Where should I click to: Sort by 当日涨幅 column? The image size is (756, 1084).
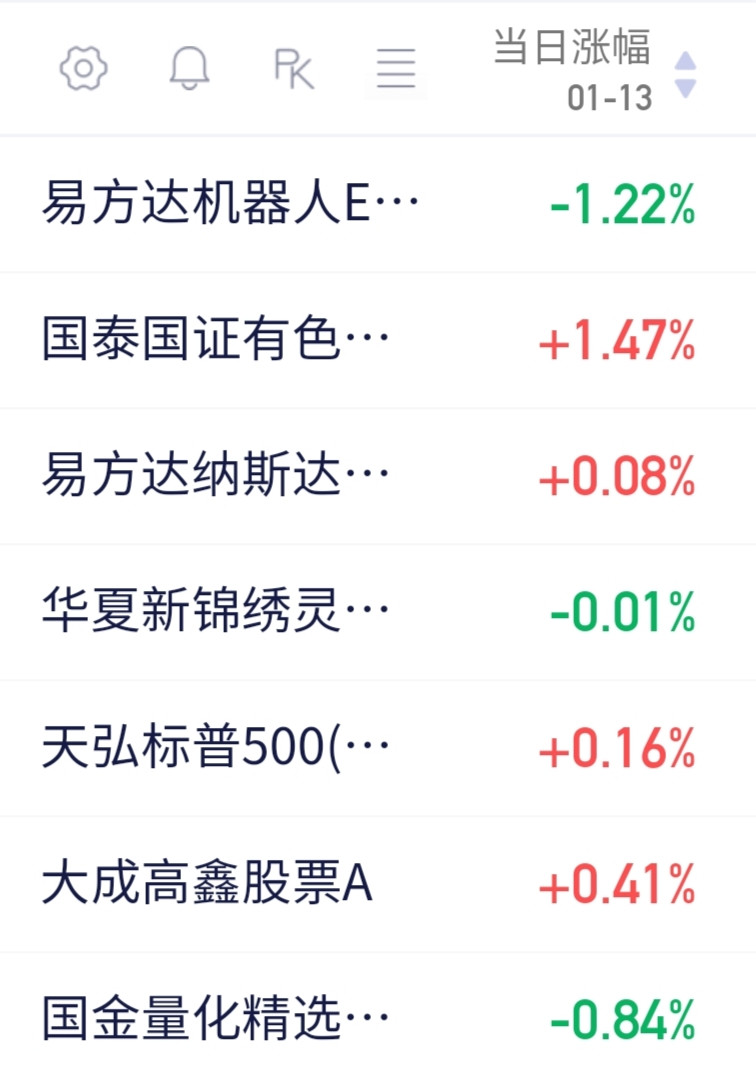coord(595,70)
